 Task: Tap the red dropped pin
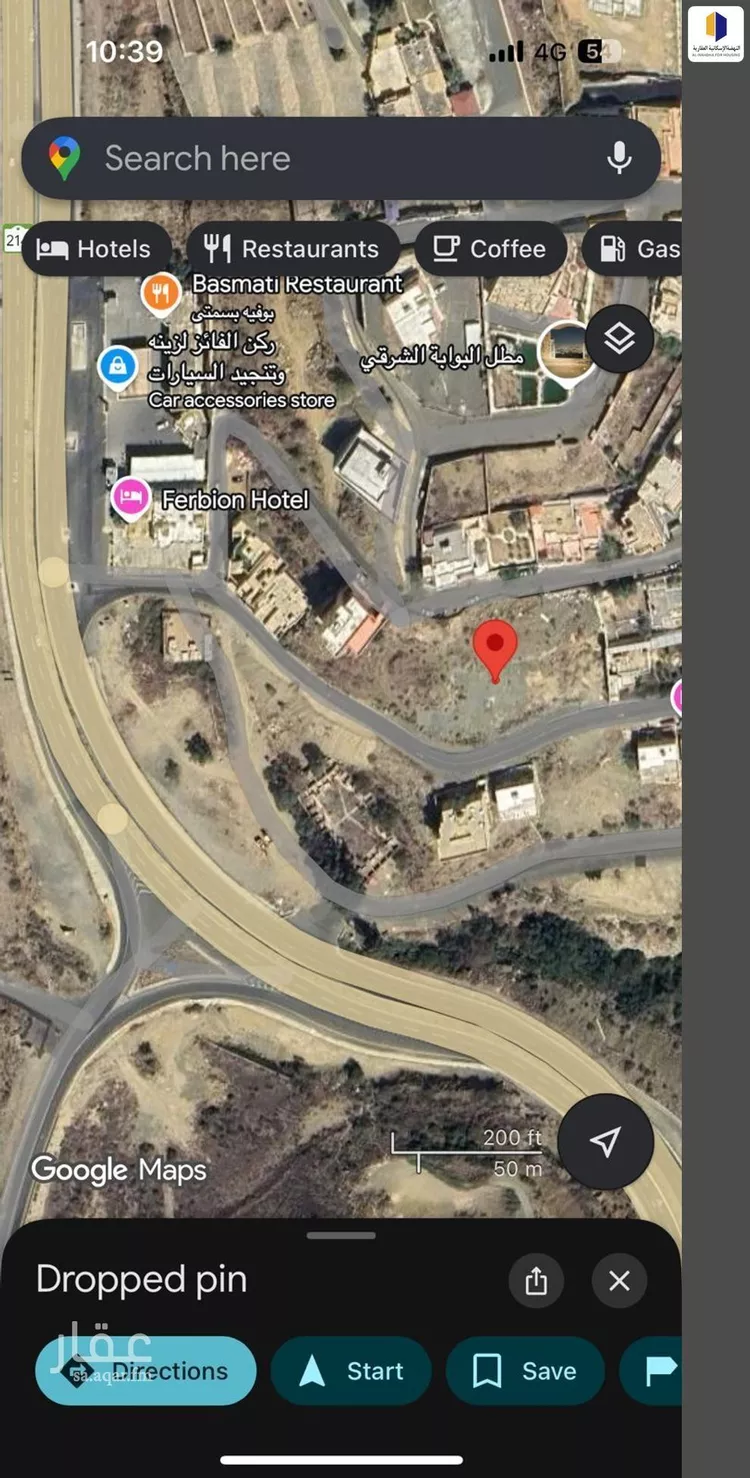tap(494, 647)
